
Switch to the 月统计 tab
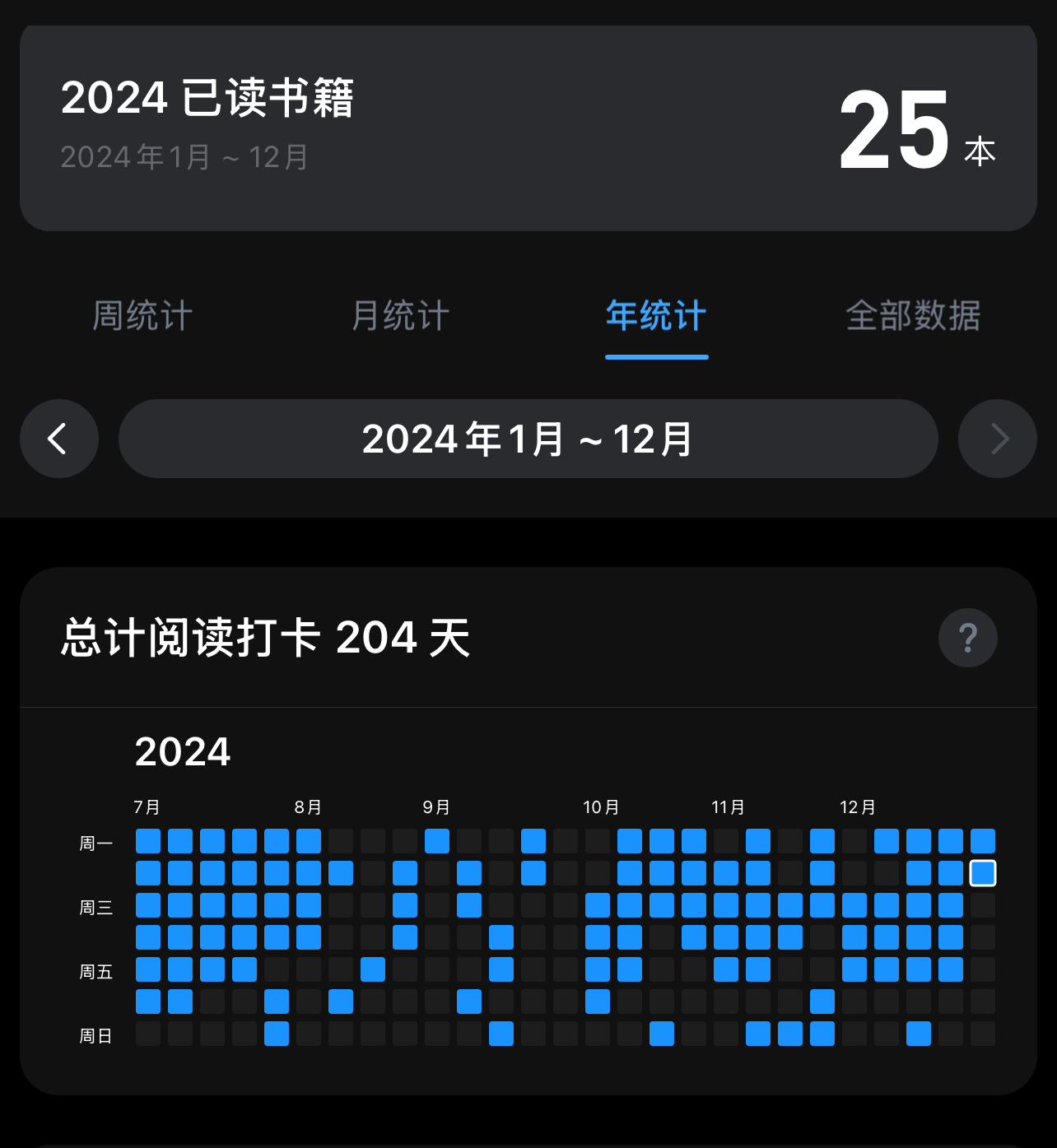400,316
